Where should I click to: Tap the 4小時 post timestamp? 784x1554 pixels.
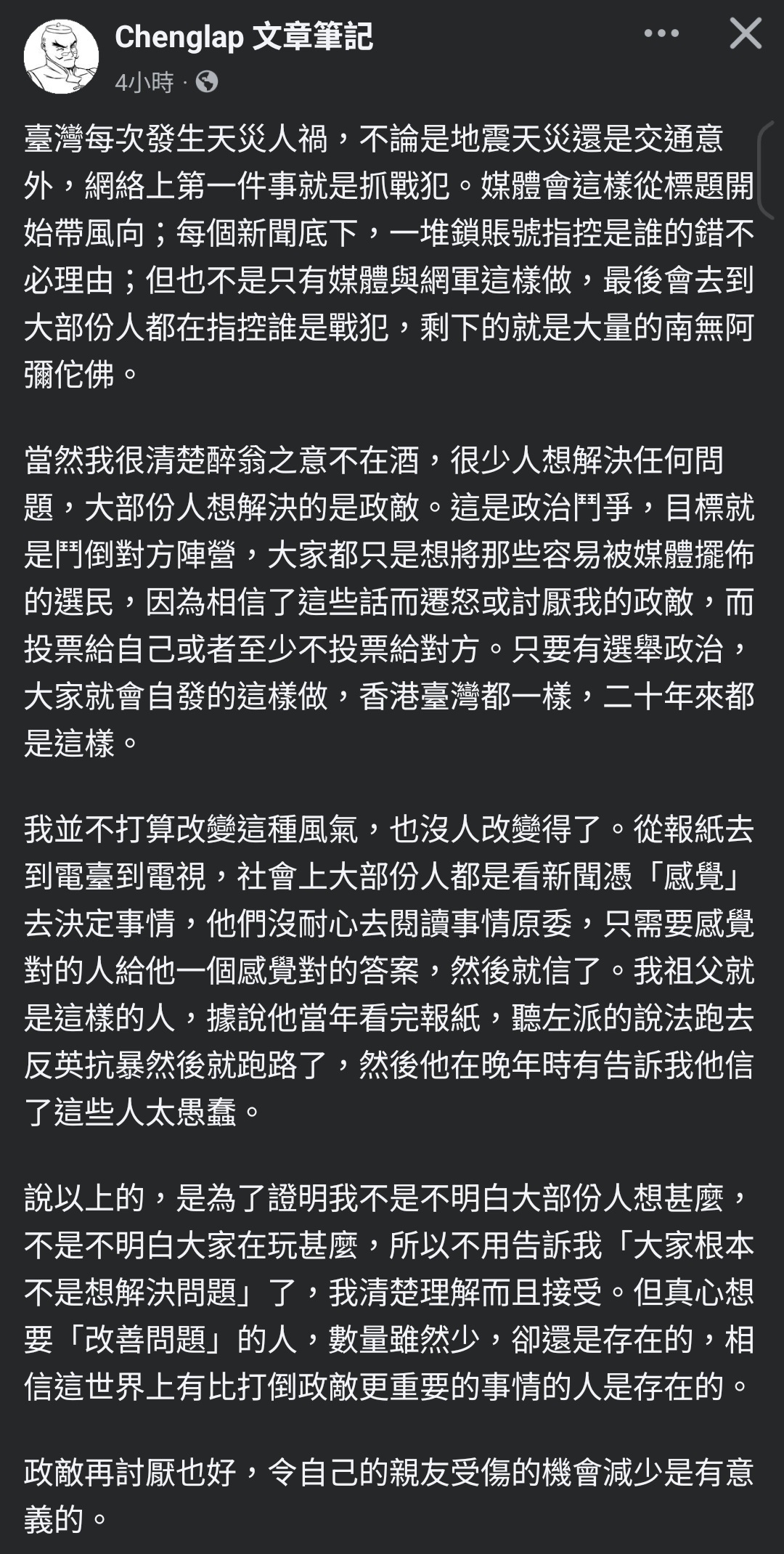(x=144, y=82)
